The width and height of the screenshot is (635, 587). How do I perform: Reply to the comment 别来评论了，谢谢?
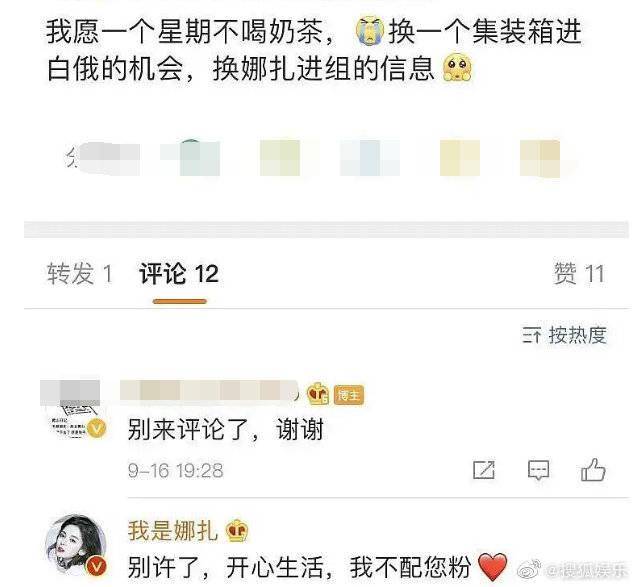539,469
